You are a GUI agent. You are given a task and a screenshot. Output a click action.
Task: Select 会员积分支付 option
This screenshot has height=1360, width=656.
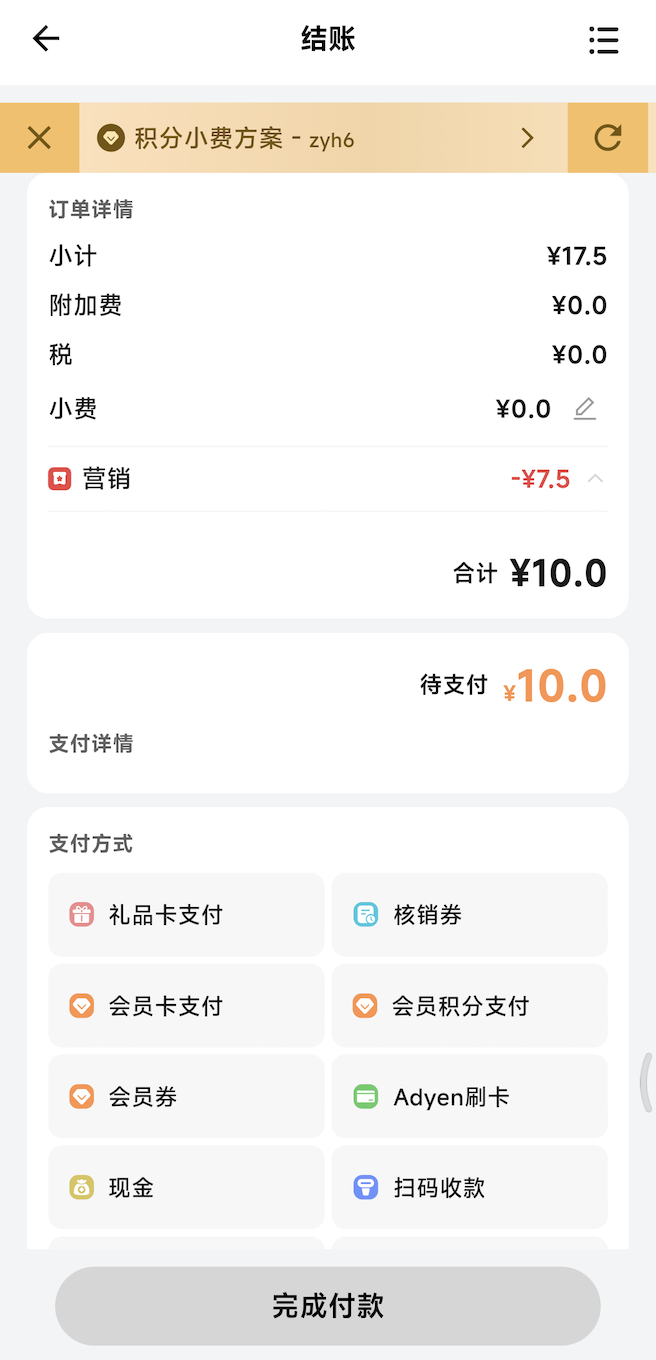tap(469, 1006)
